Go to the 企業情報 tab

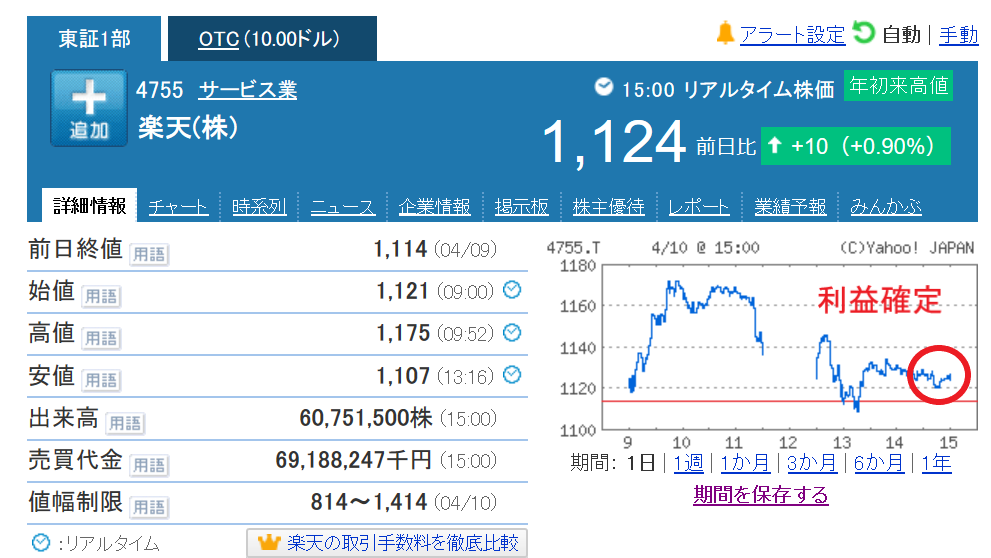pos(434,207)
